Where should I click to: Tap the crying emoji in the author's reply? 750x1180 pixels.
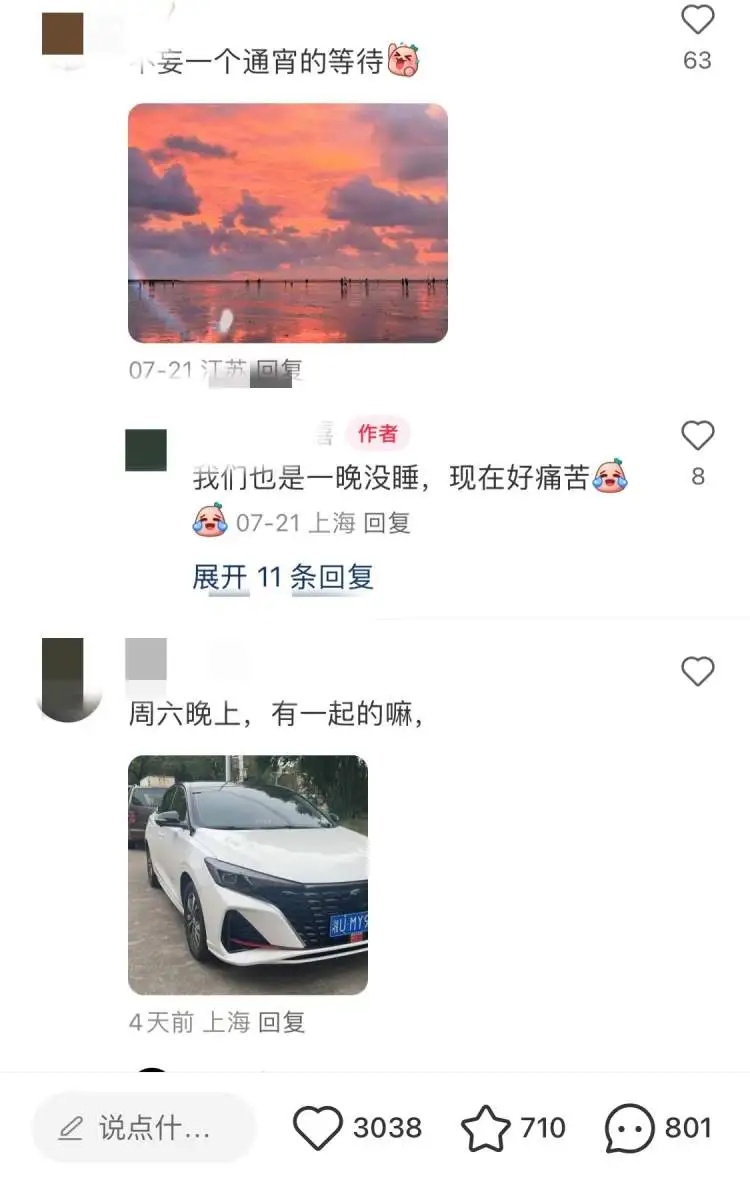tap(608, 478)
